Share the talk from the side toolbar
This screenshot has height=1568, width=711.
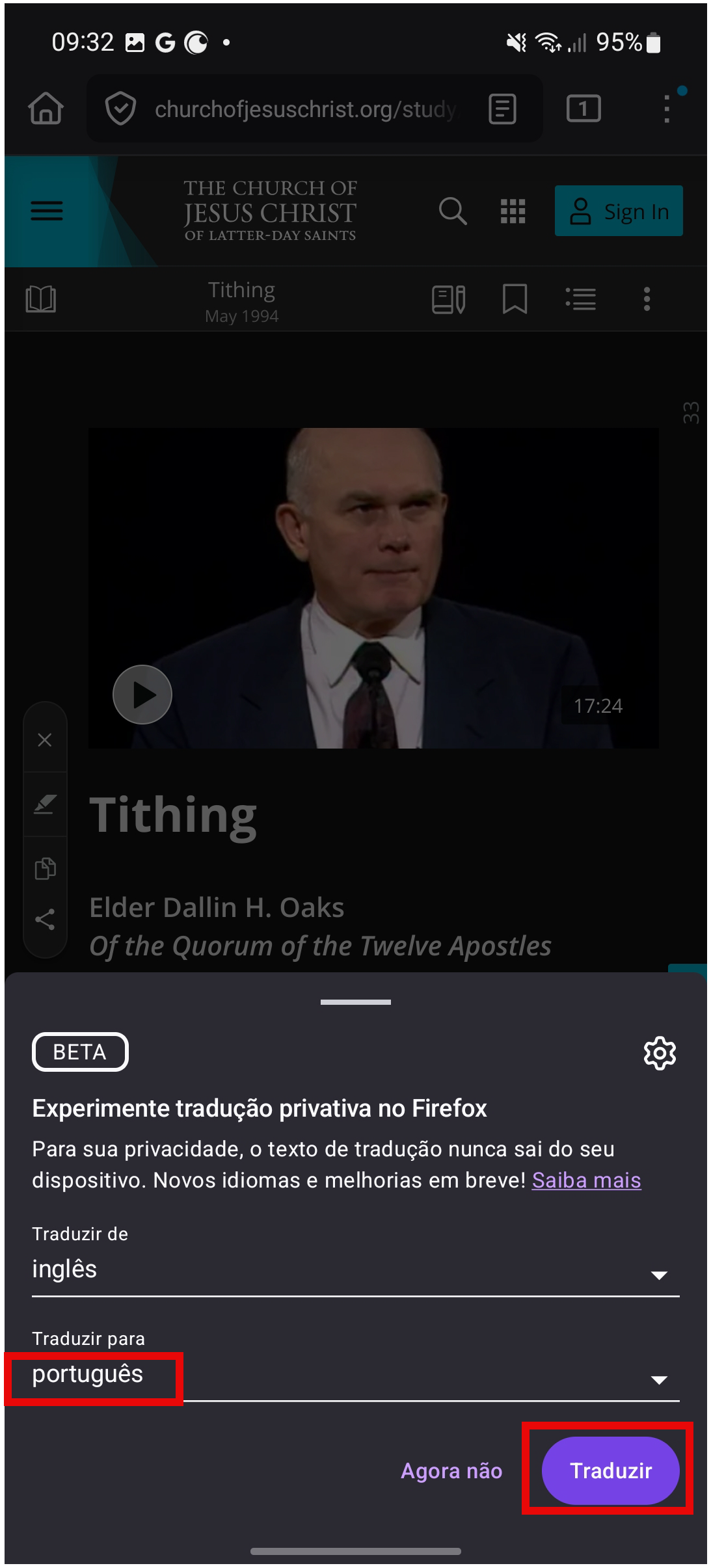(x=45, y=919)
